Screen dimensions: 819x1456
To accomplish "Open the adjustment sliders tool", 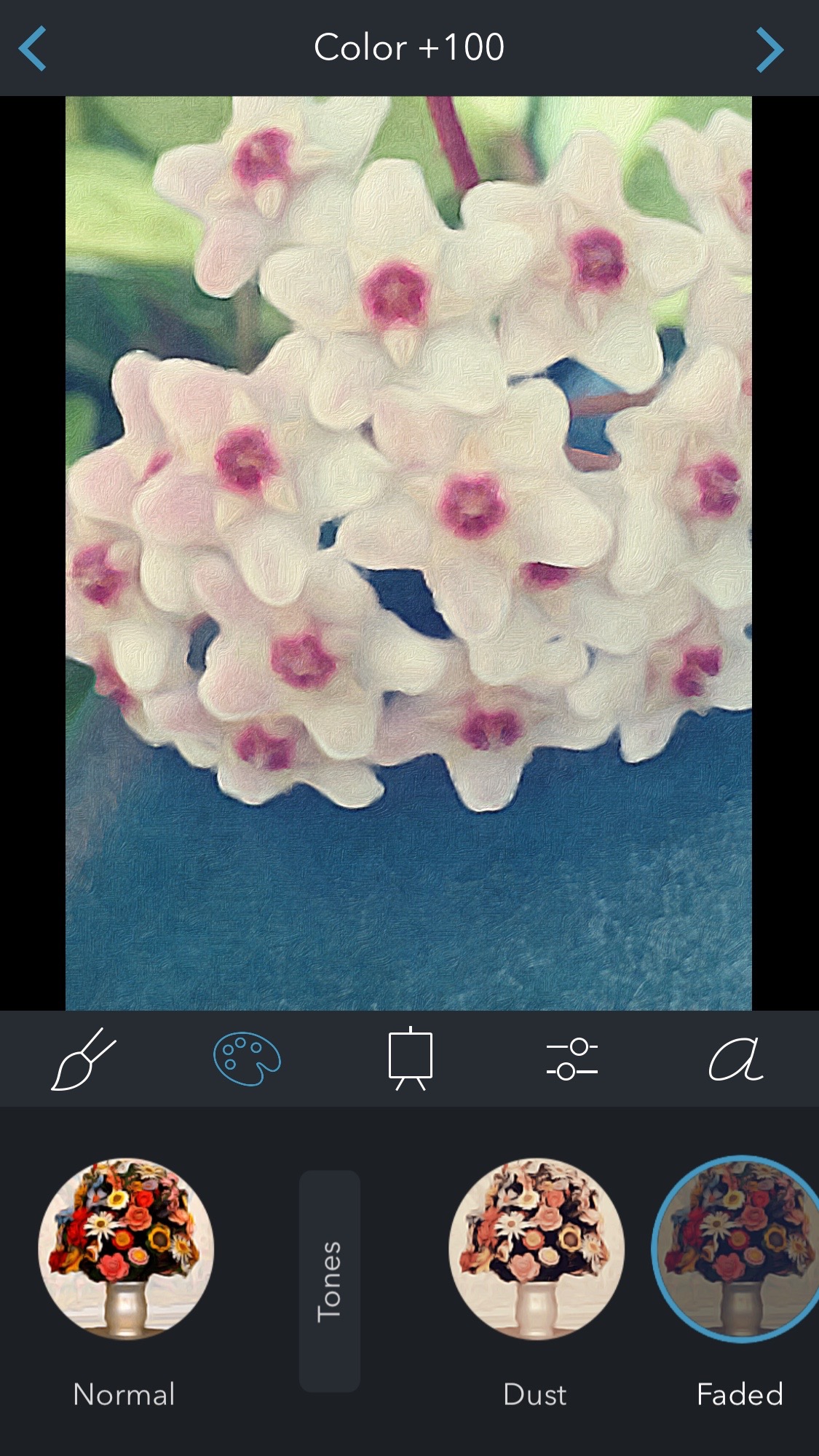I will click(572, 1059).
